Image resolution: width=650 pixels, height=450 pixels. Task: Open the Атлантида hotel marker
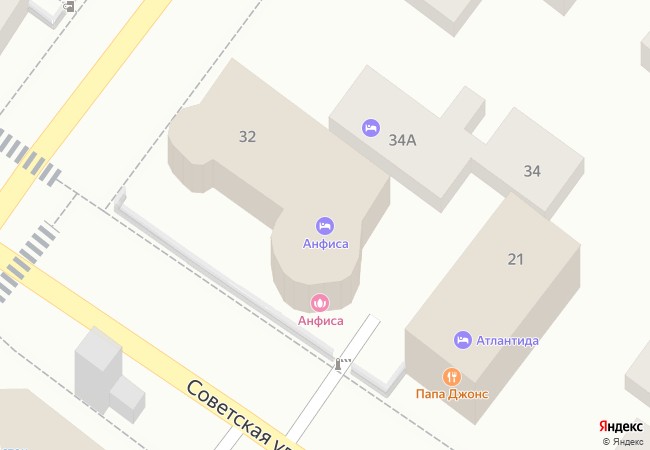pos(463,340)
